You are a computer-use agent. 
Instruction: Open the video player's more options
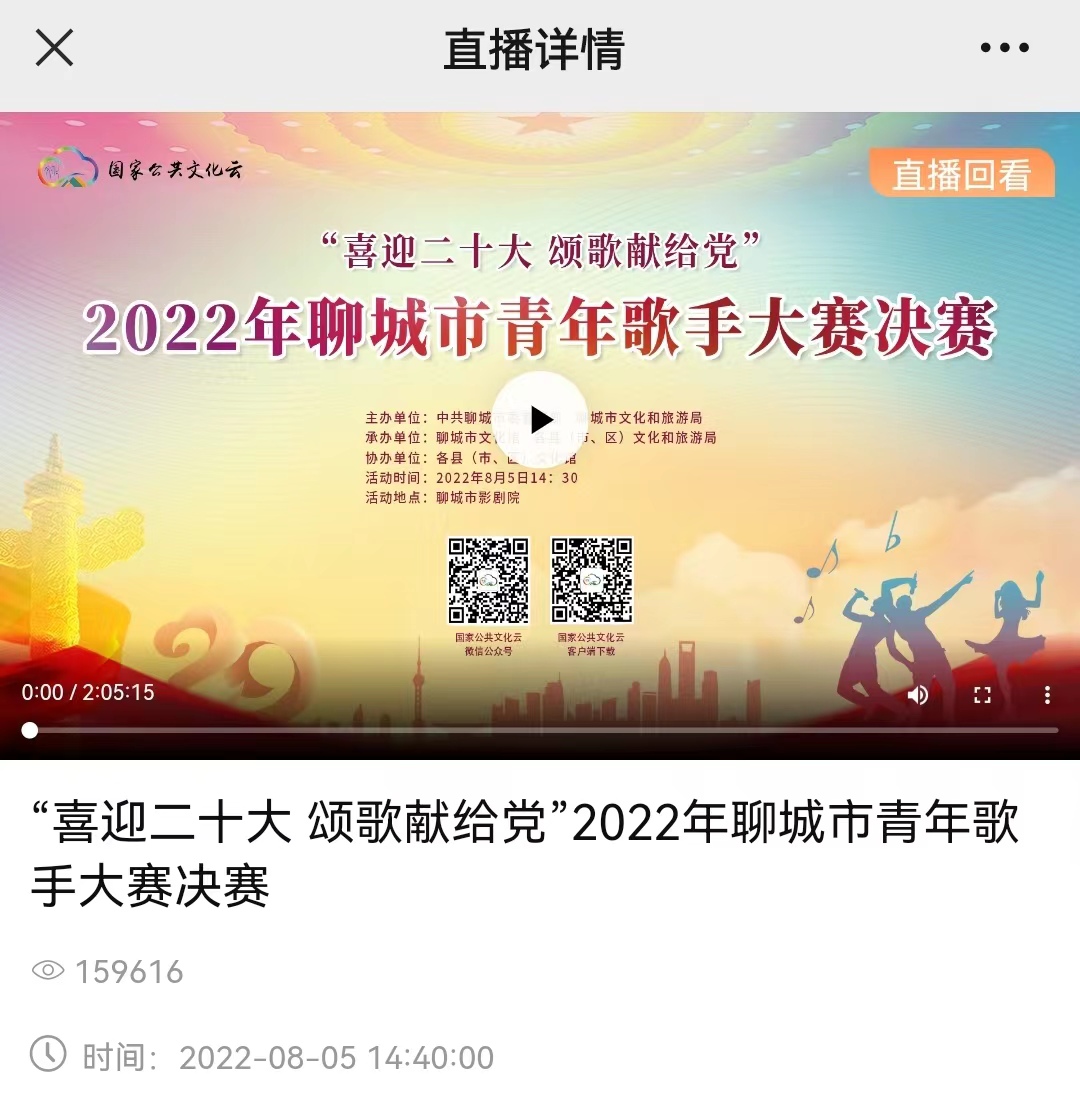coord(1047,695)
